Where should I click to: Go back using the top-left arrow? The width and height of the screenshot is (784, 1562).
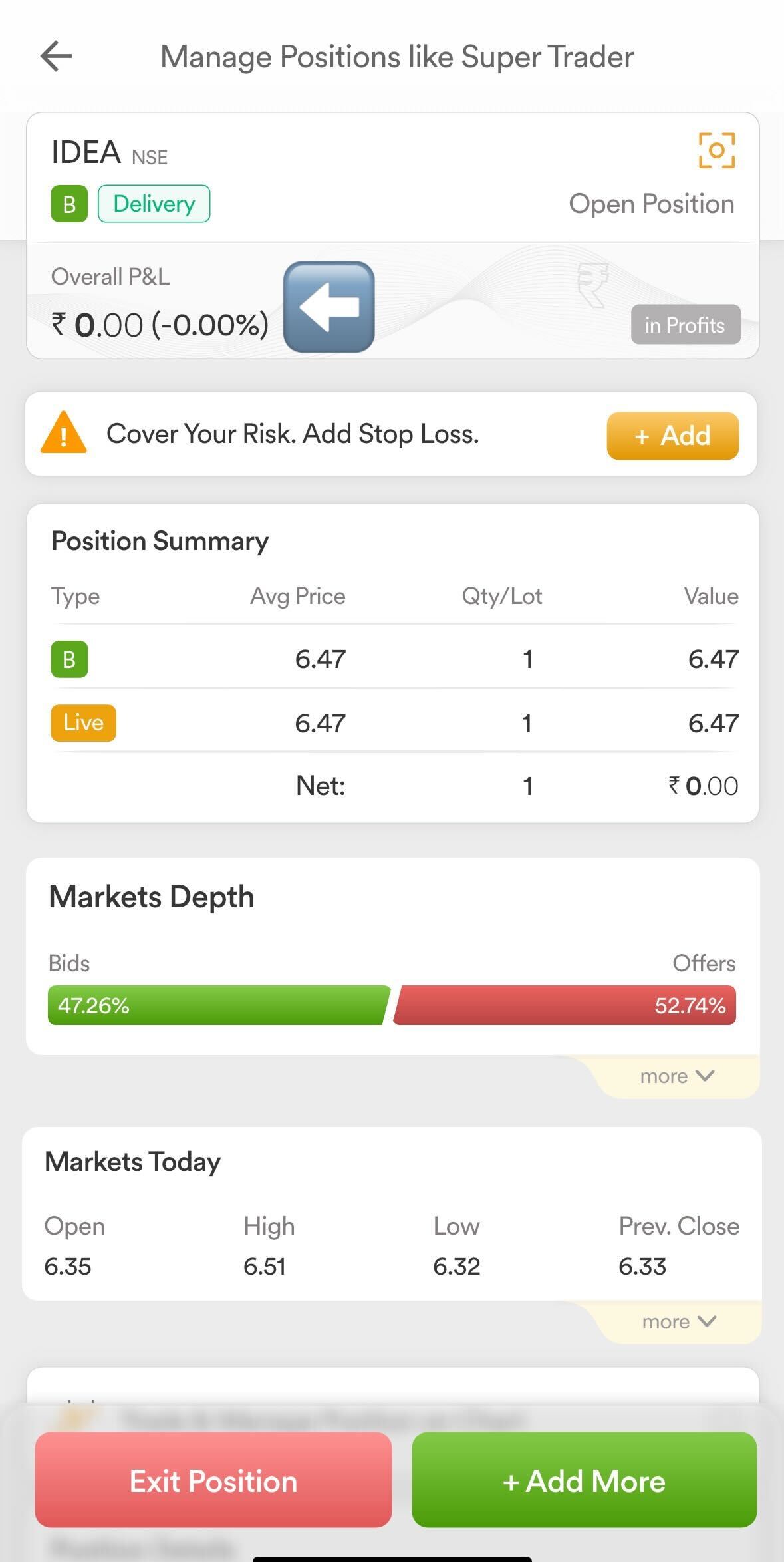point(57,56)
